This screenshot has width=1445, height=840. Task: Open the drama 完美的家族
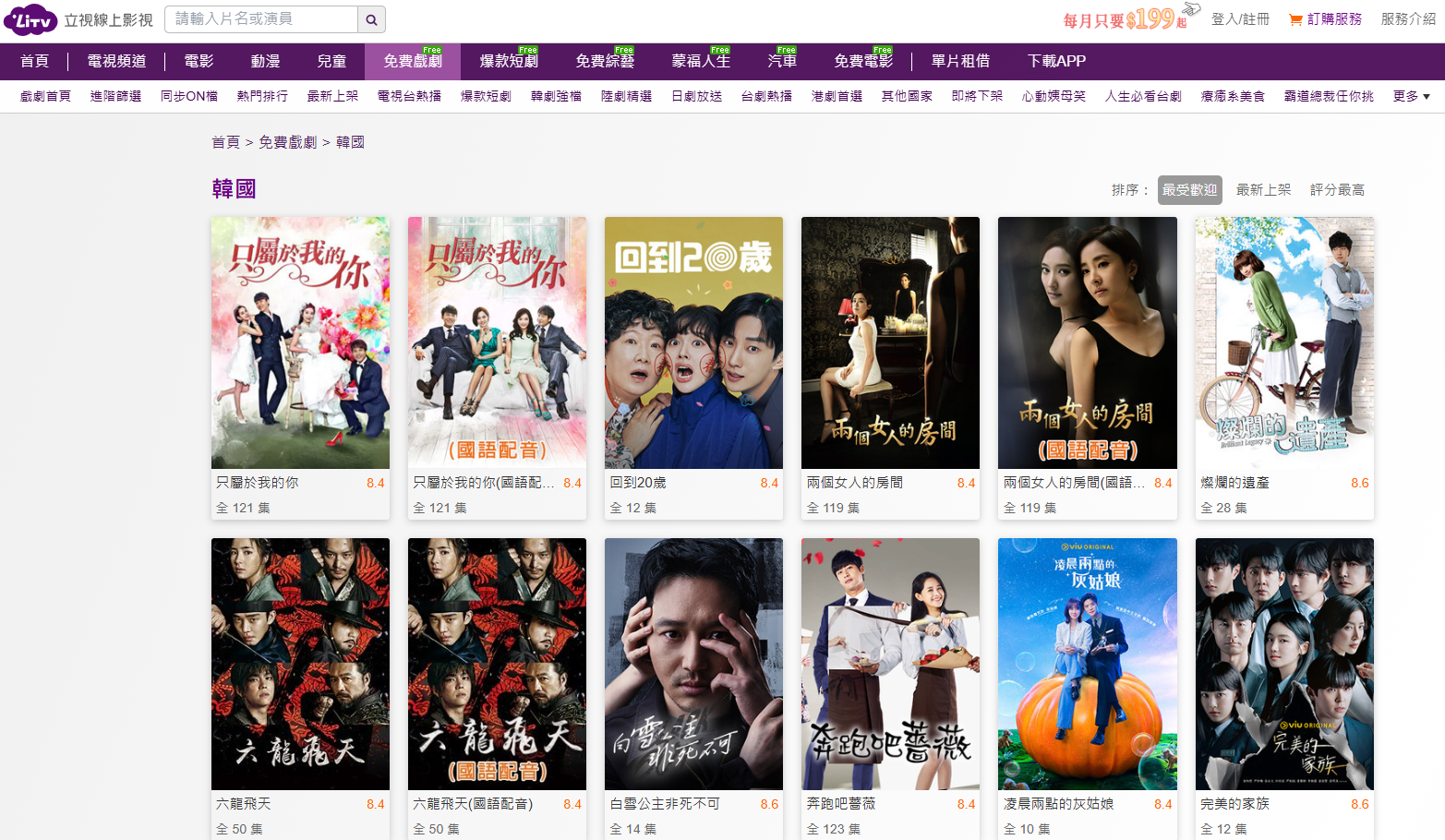[x=1283, y=665]
